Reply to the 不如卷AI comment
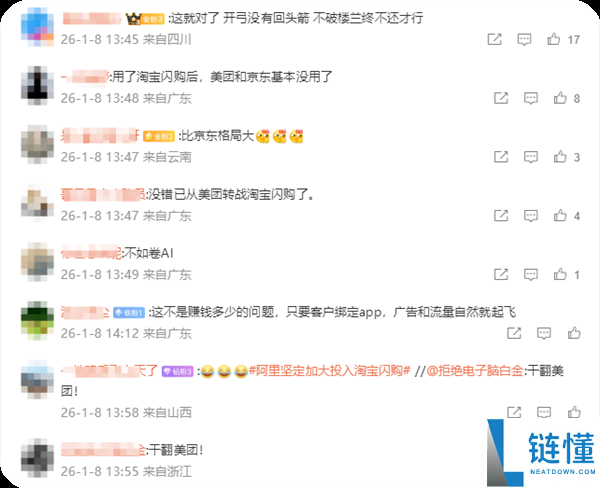Screen dimensions: 600x488 click(x=531, y=274)
